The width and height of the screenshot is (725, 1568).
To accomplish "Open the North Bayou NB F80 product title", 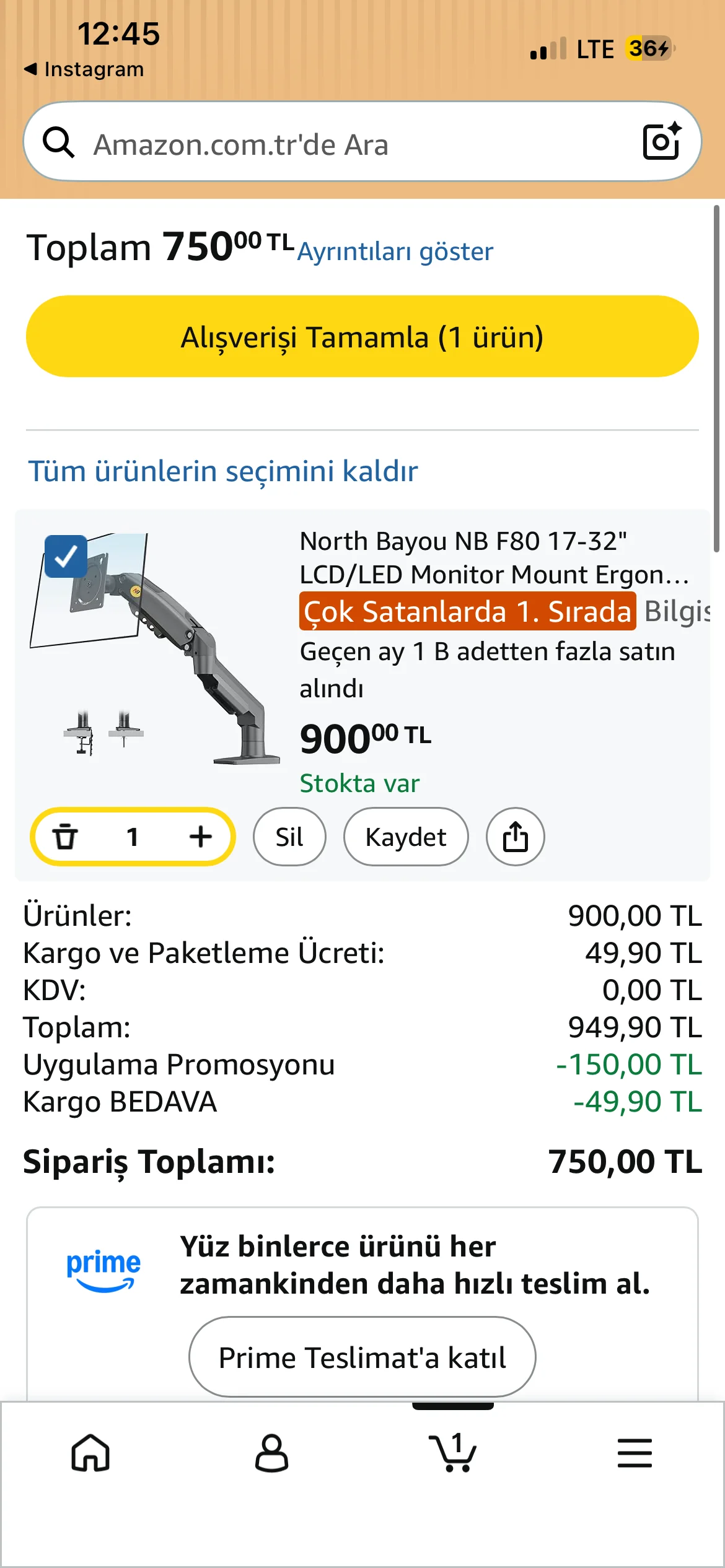I will click(x=494, y=558).
